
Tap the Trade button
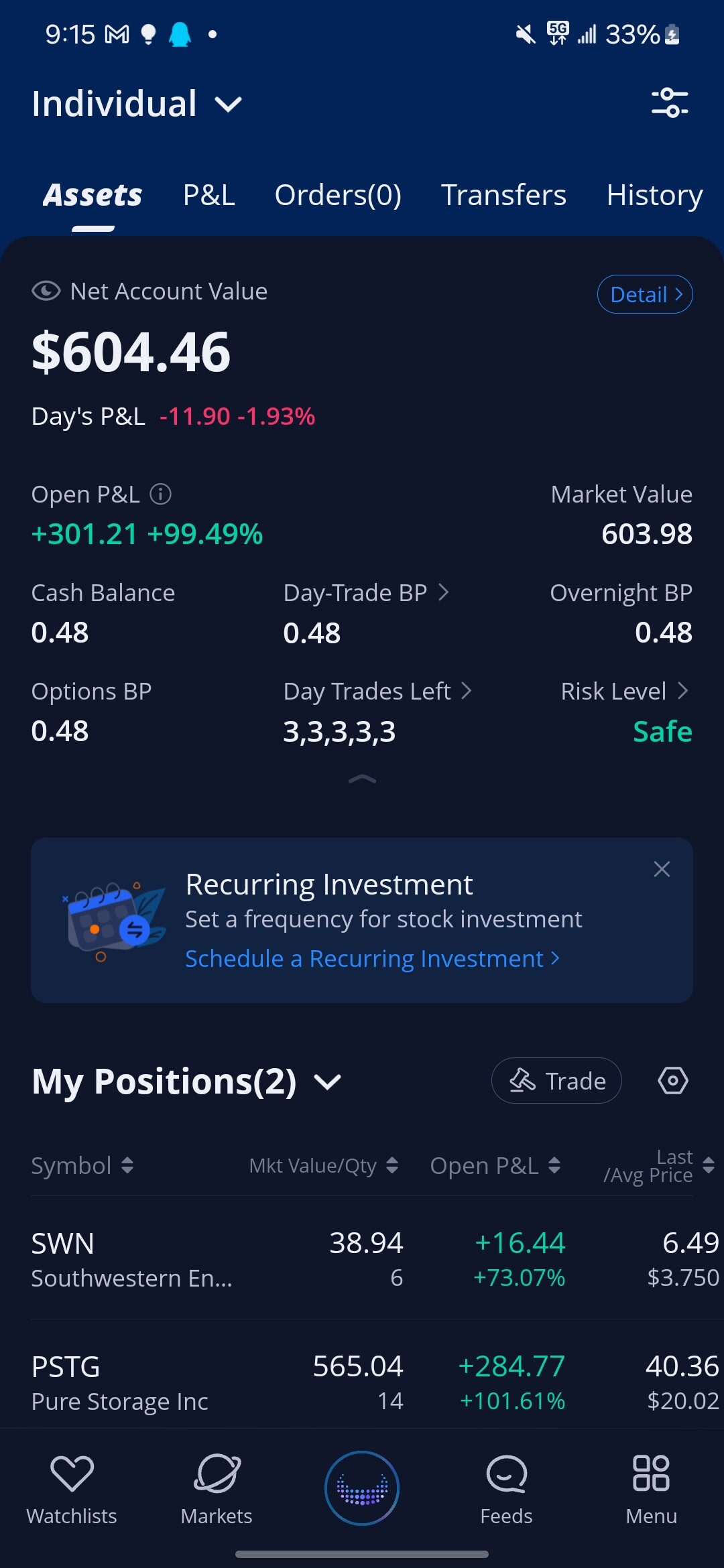click(556, 1081)
